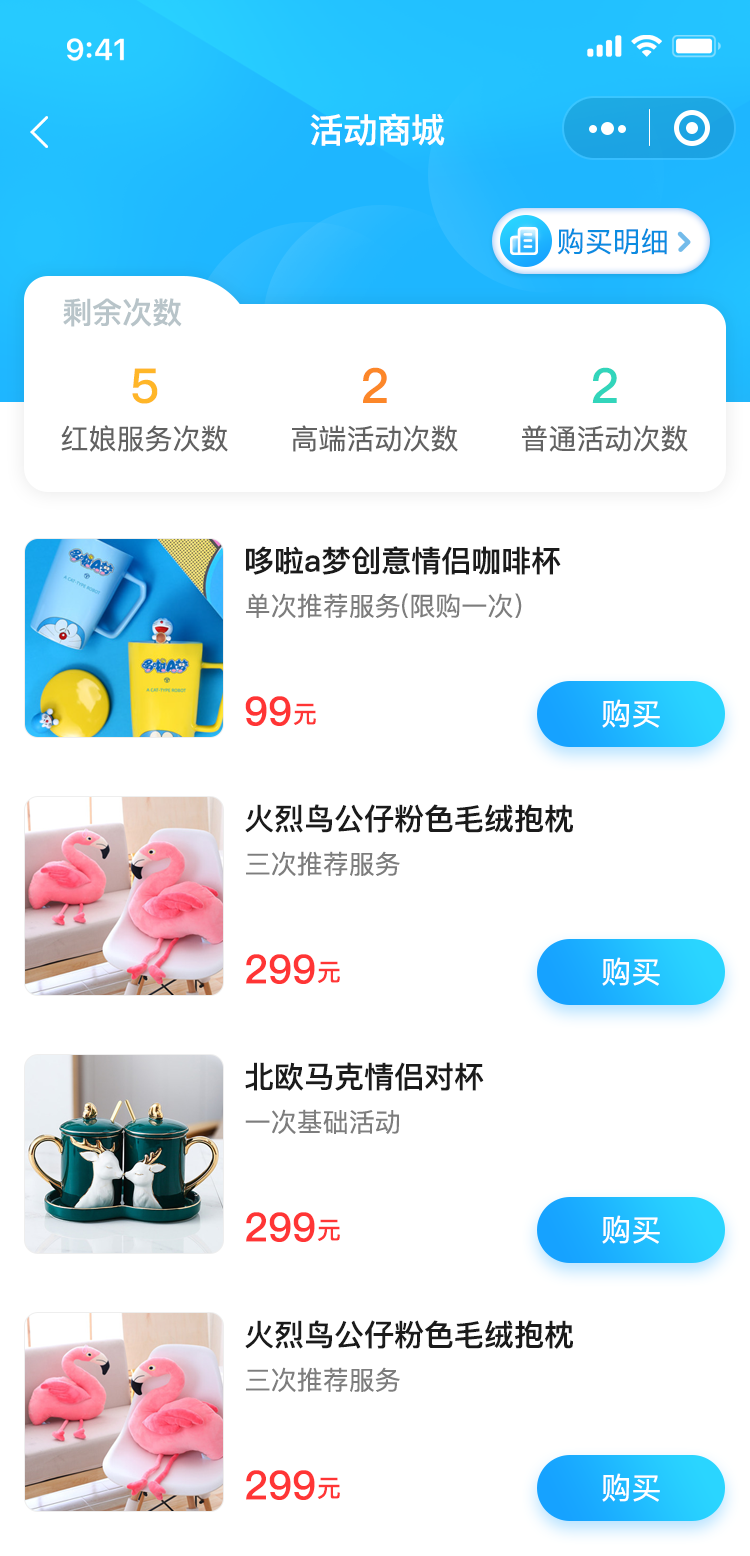Open the 北欧马克情侣对杯 product image
Image resolution: width=750 pixels, height=1556 pixels.
(x=124, y=1154)
